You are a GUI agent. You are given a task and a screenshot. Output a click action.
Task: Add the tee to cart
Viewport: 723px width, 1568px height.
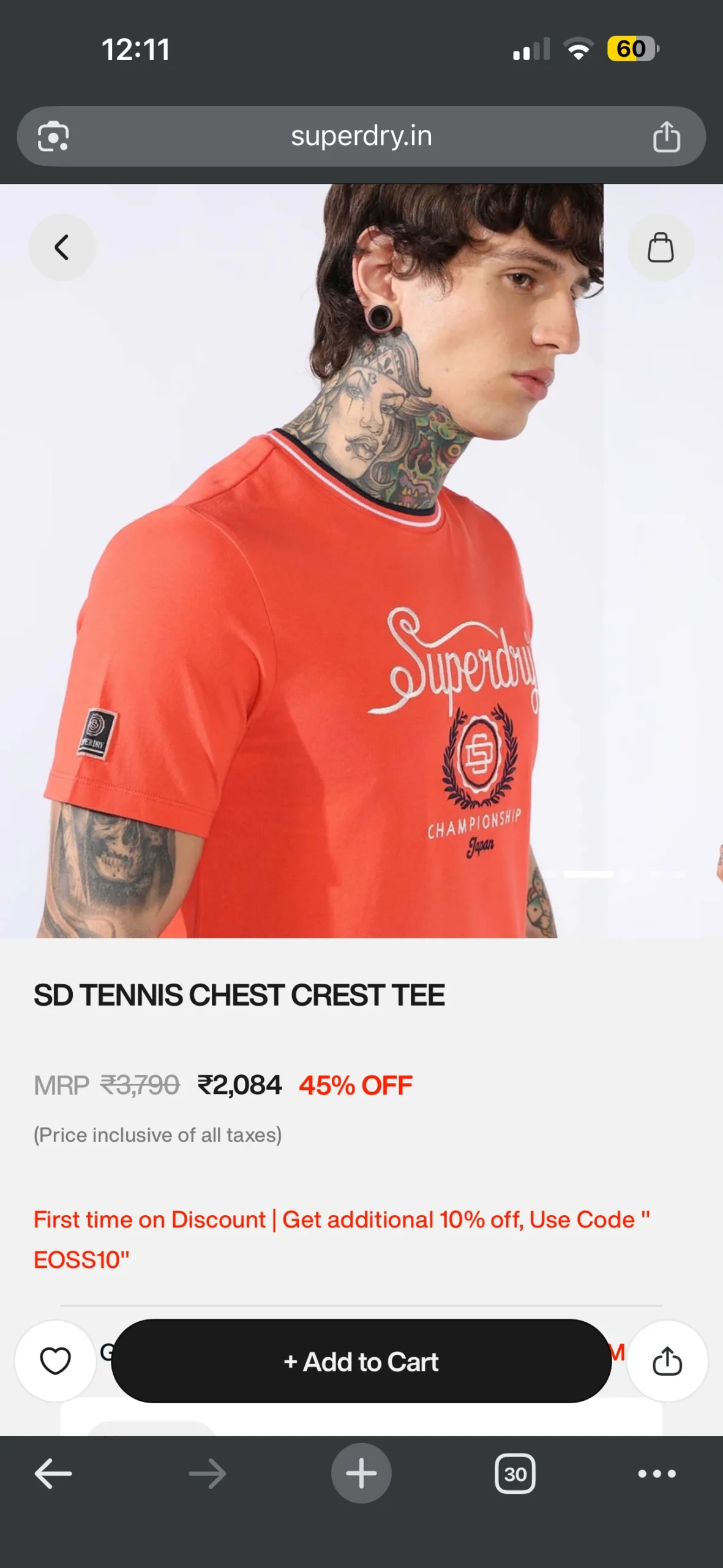coord(361,1361)
